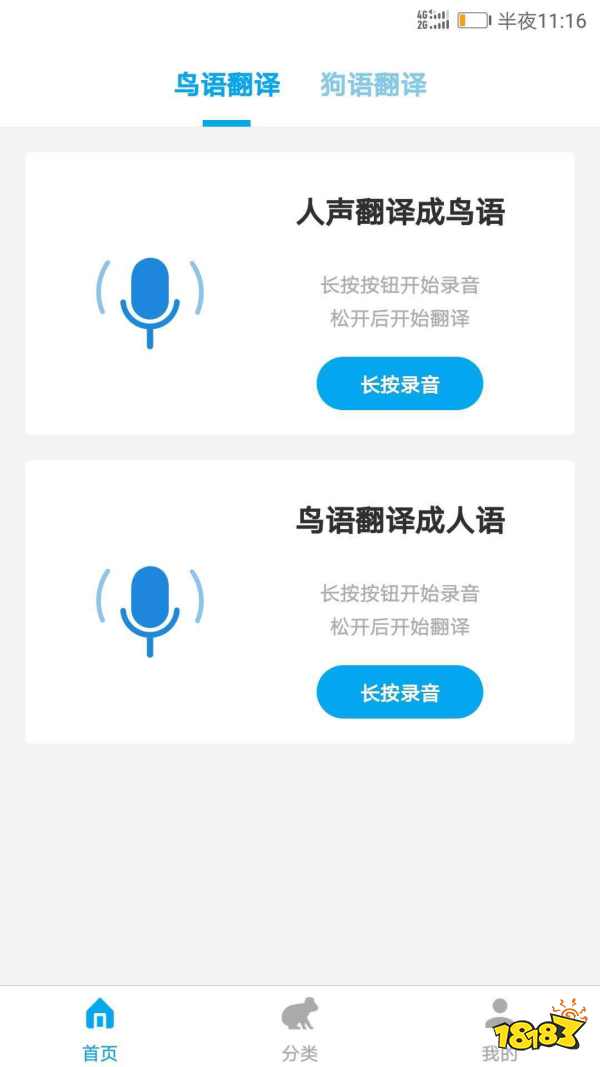Open the 首页 home tab
The width and height of the screenshot is (600, 1067).
tap(100, 1029)
